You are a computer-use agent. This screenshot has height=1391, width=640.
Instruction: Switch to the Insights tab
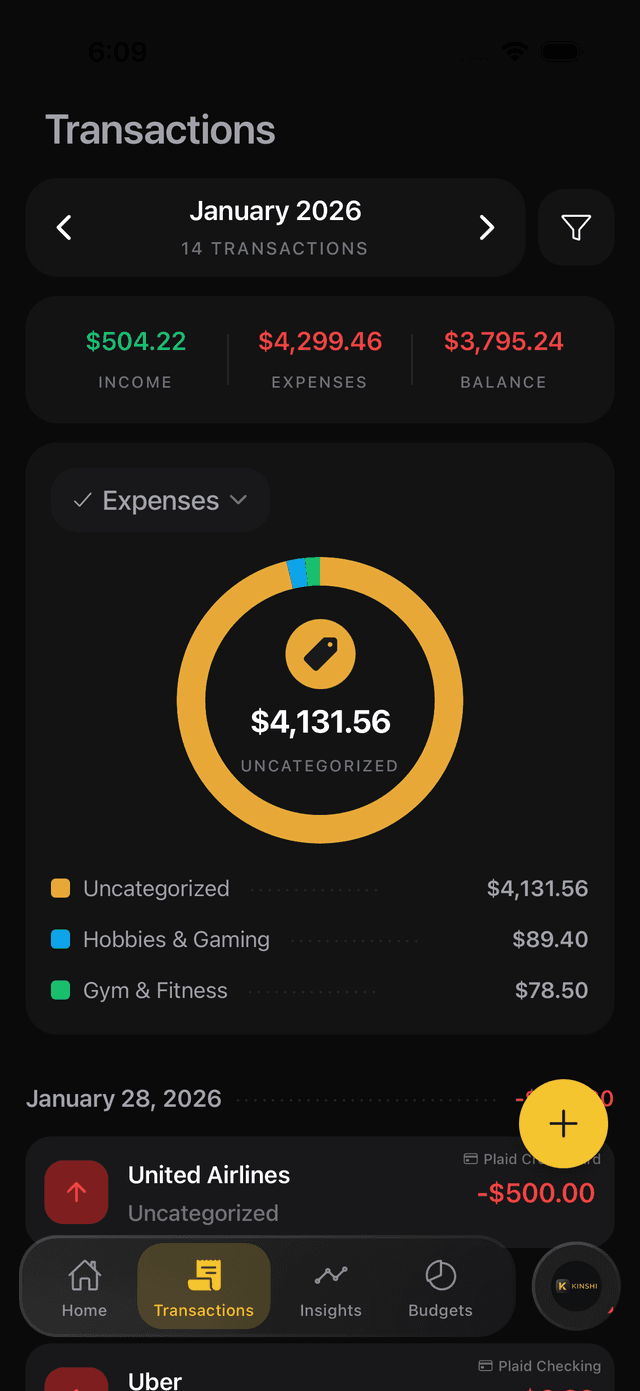[331, 1288]
